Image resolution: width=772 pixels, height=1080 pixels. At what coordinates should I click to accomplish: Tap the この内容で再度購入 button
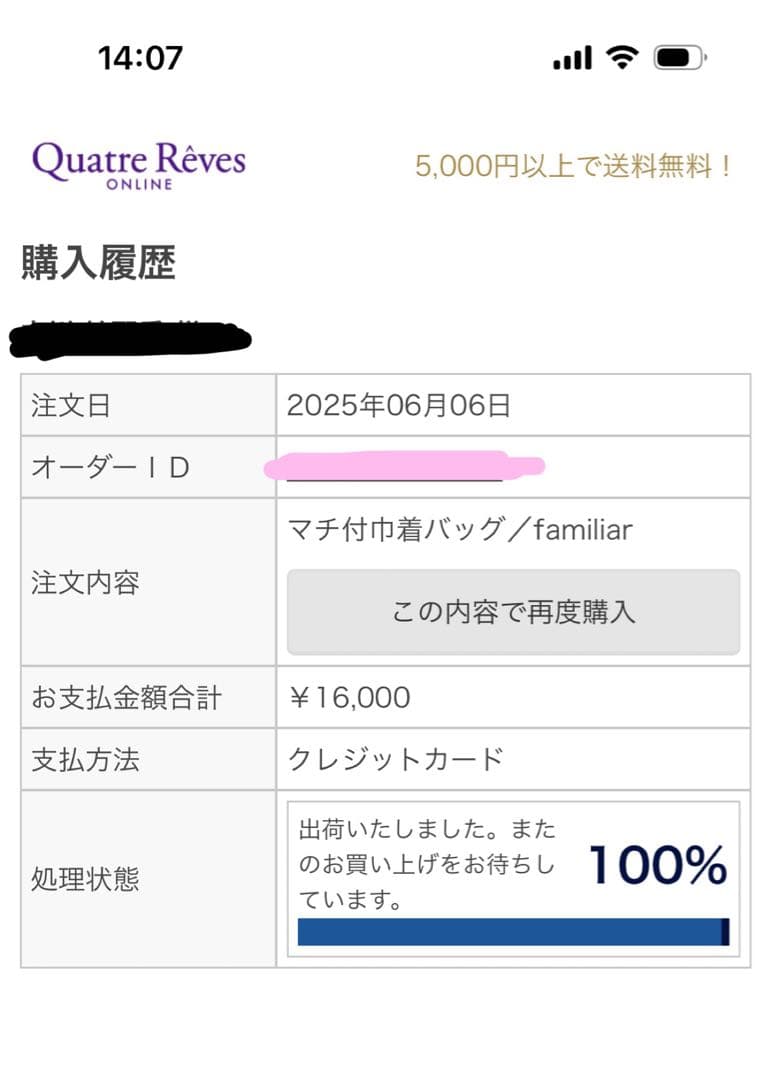513,612
